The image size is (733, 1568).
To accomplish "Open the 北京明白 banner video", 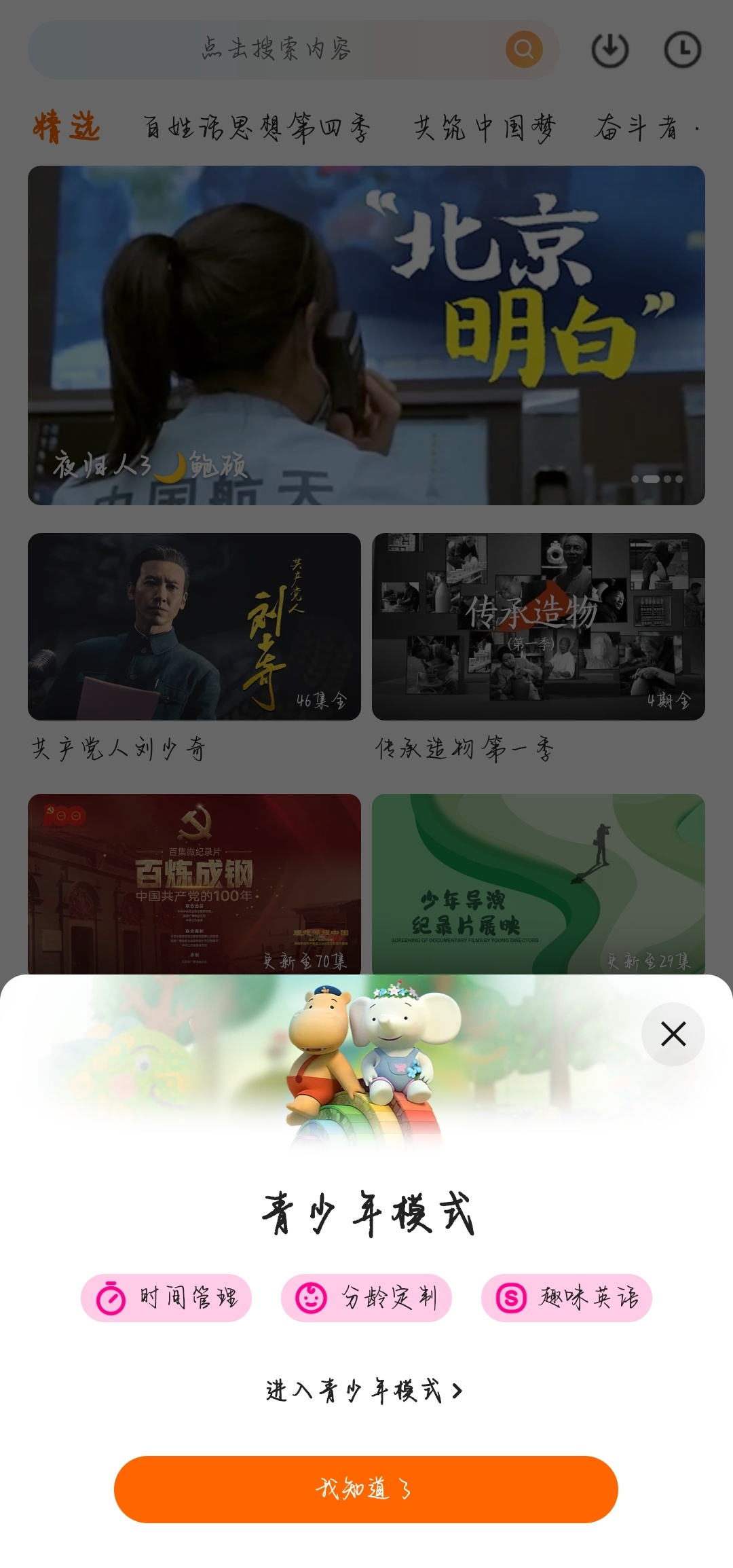I will (x=366, y=335).
